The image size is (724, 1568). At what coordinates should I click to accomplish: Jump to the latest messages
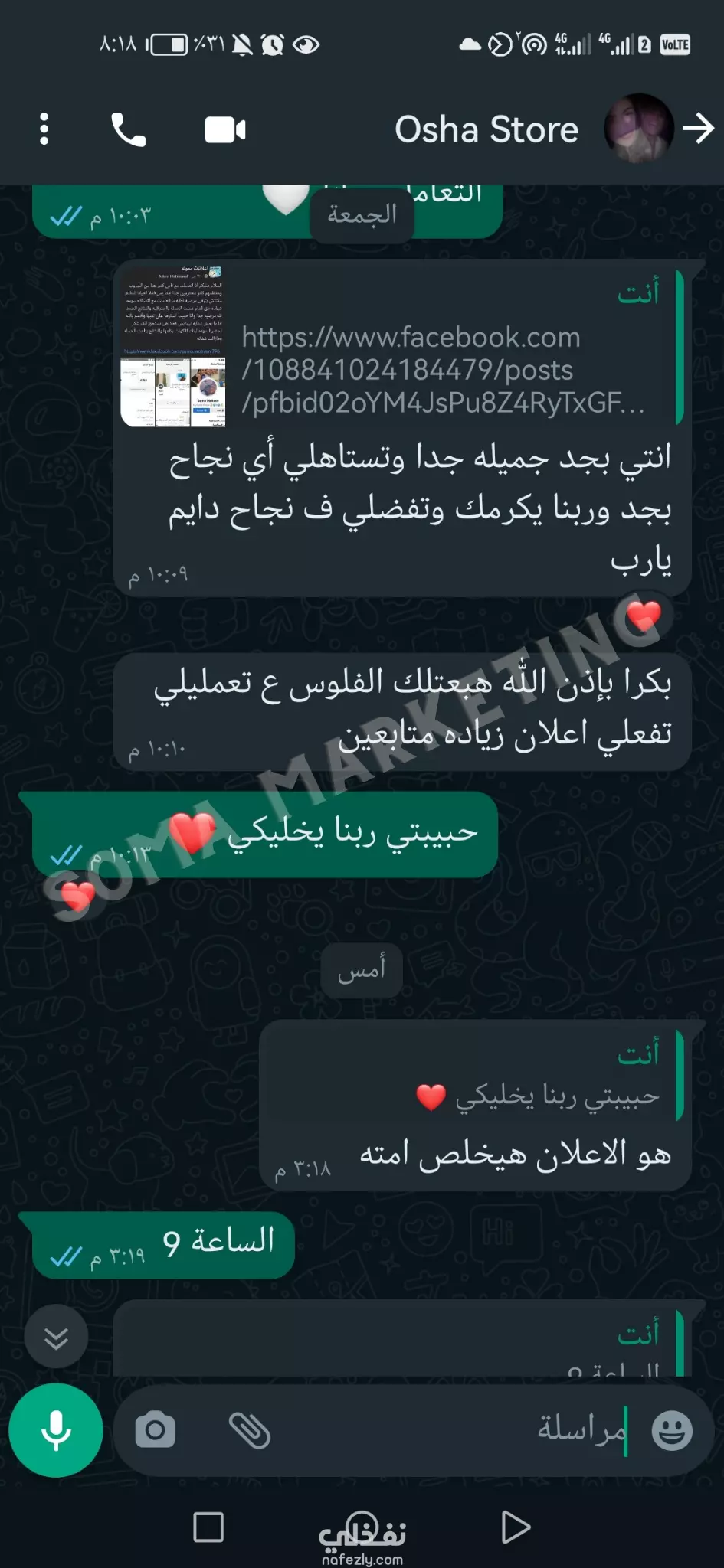coord(56,1337)
